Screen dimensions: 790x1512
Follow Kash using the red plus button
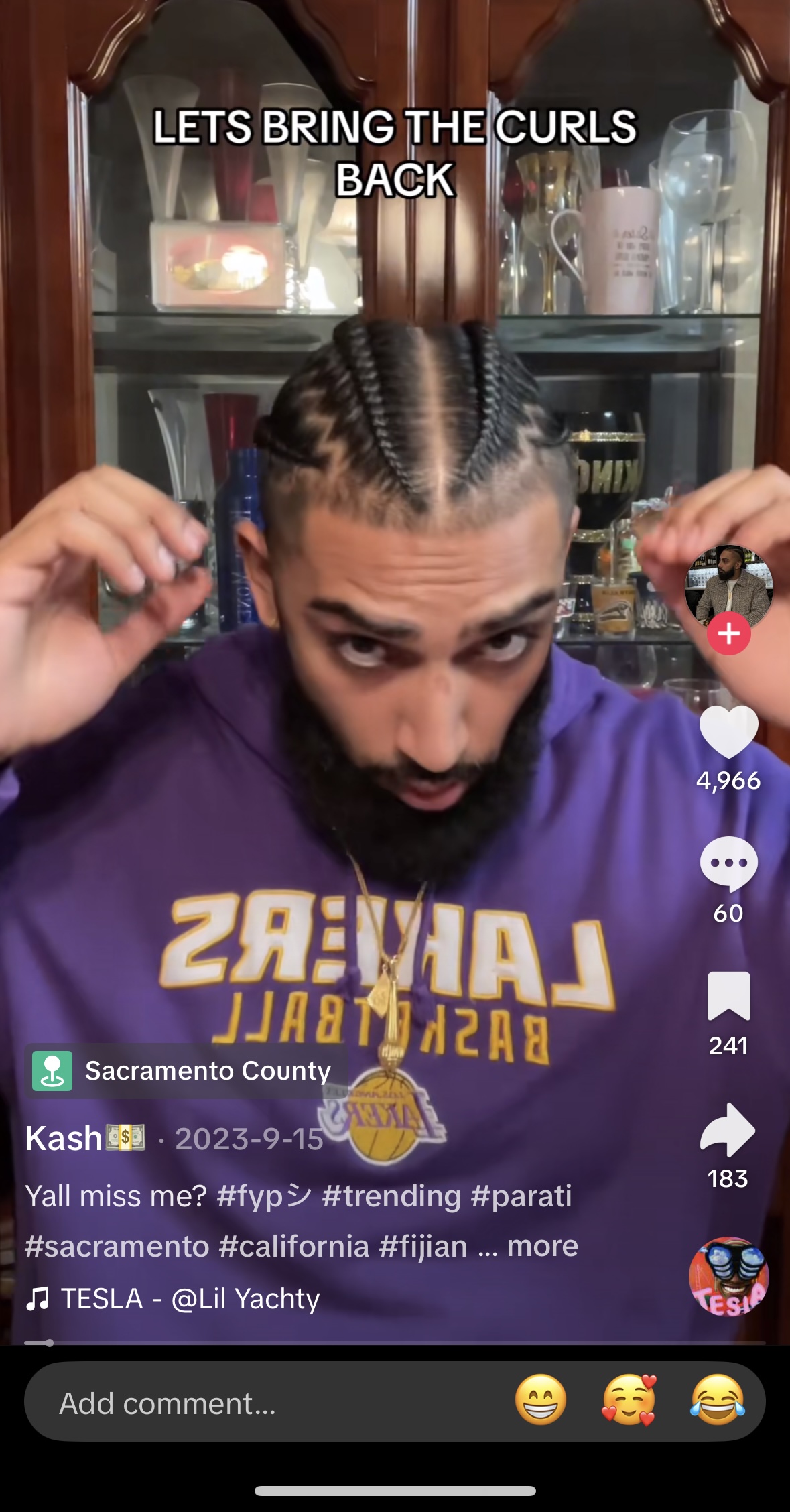point(729,633)
